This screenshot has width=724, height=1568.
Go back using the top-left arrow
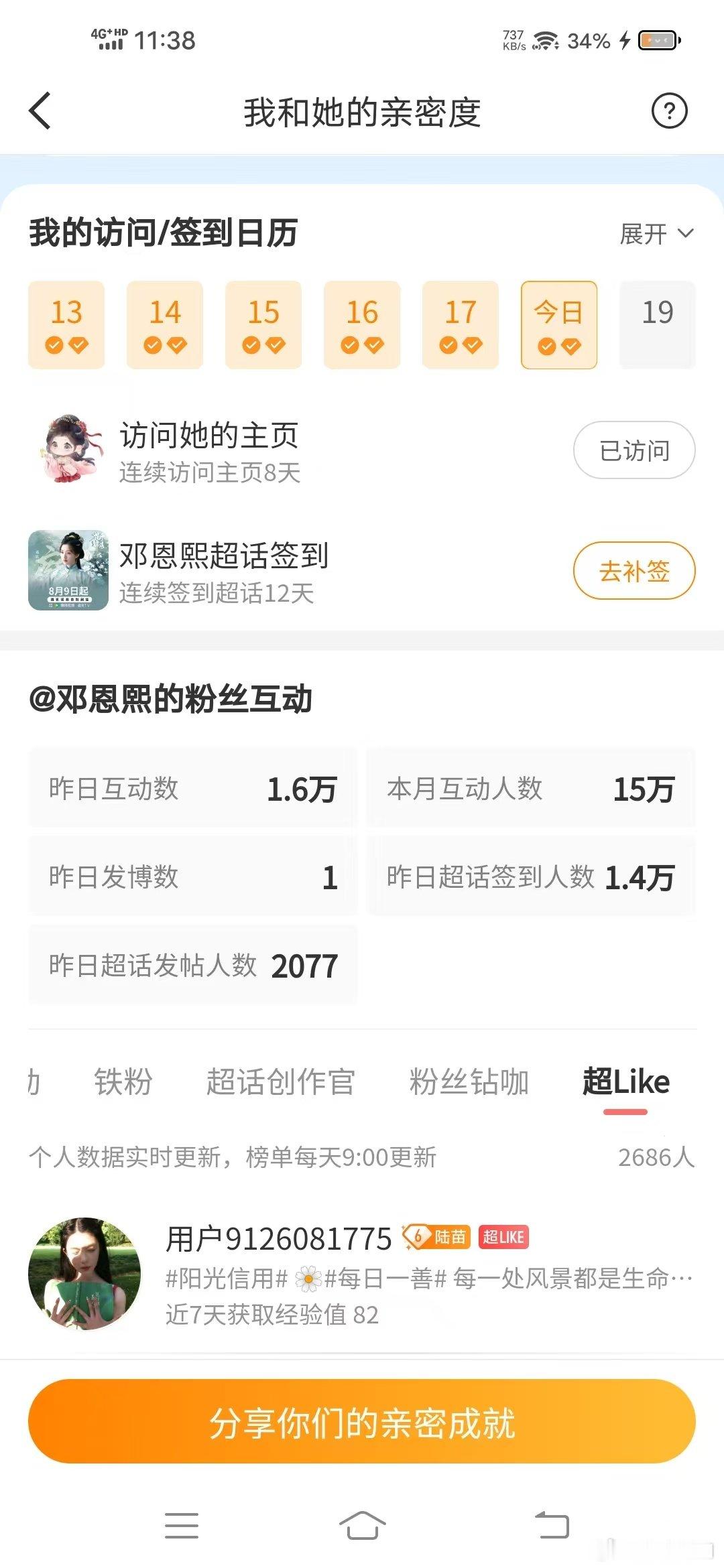(x=40, y=111)
